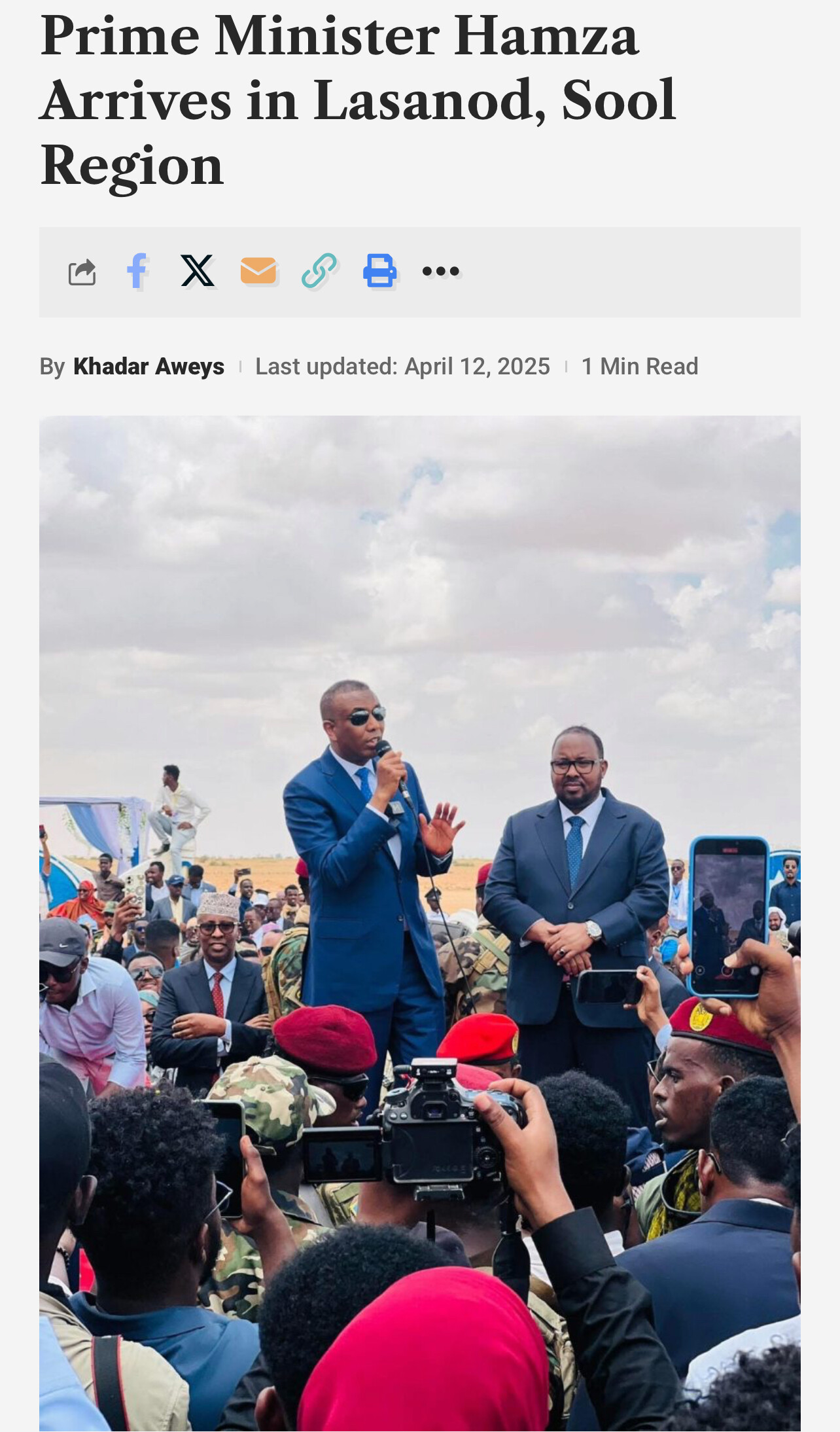
Task: Send the article by email
Action: (x=258, y=271)
